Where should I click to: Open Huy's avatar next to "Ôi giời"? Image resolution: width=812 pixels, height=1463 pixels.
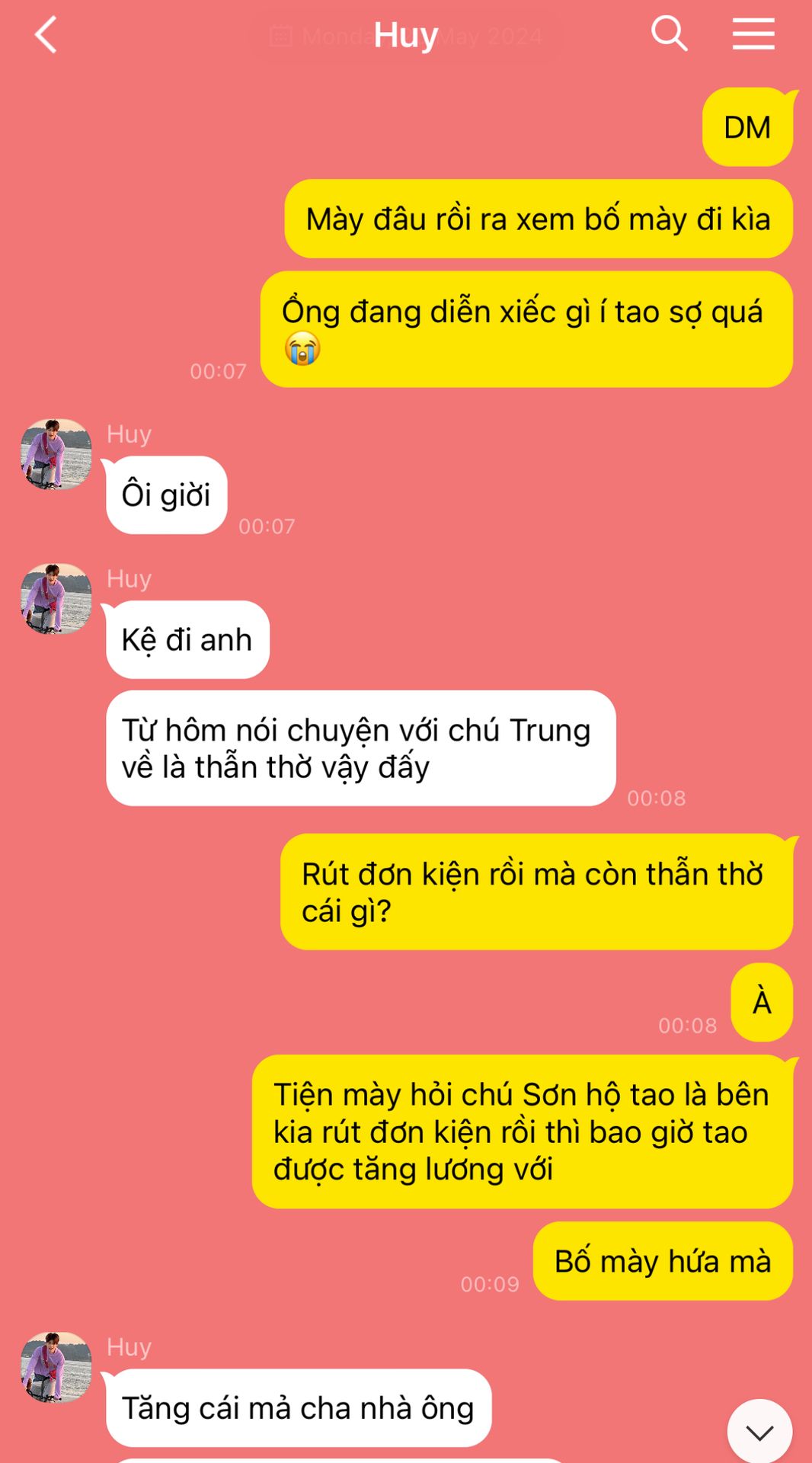click(56, 454)
